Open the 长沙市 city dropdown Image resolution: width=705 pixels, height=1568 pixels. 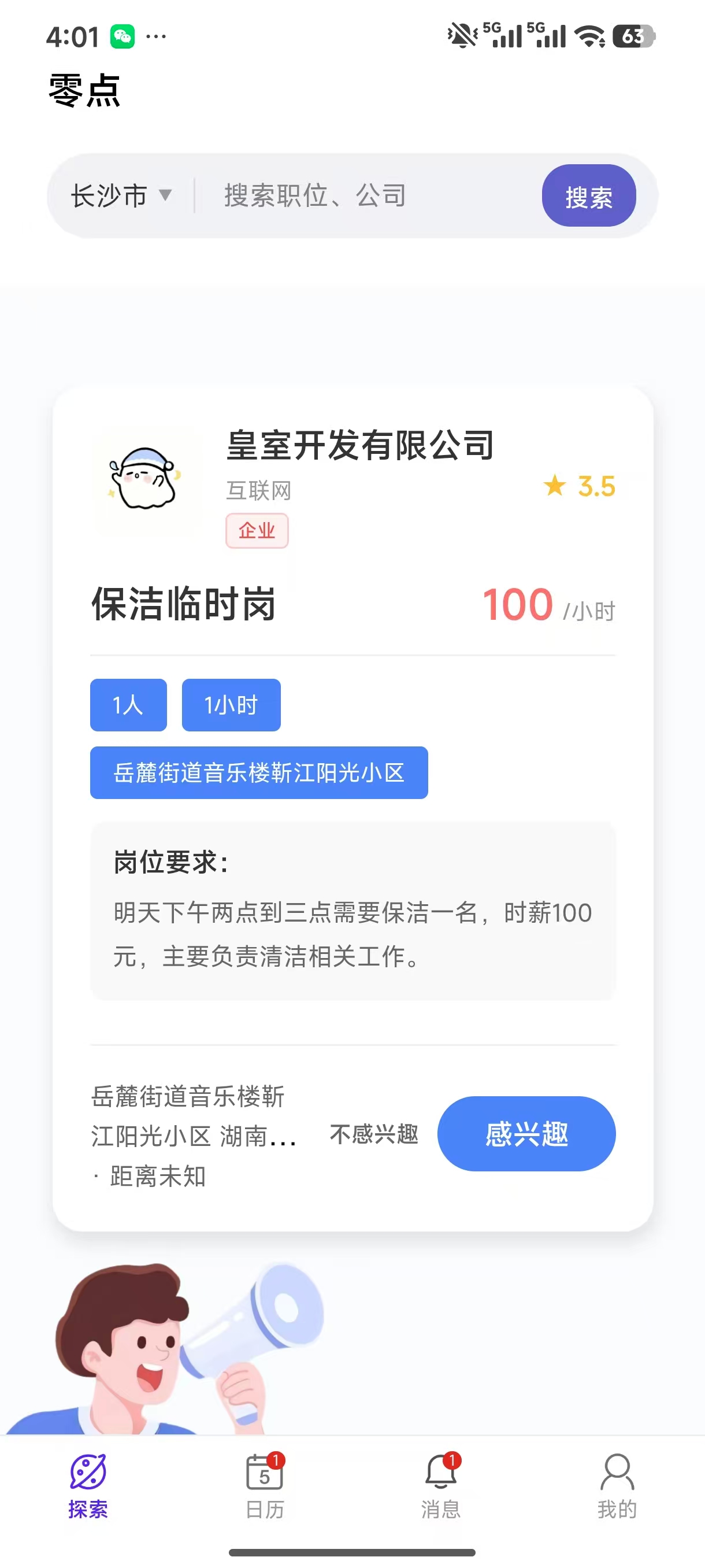(x=120, y=195)
